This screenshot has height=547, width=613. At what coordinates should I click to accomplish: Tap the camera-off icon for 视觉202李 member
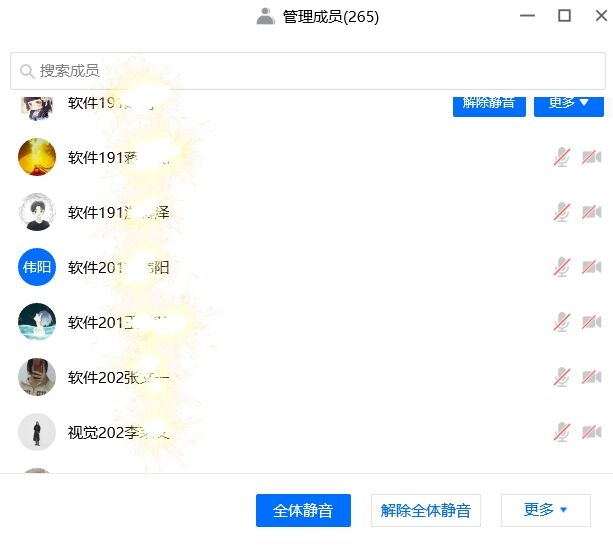592,432
